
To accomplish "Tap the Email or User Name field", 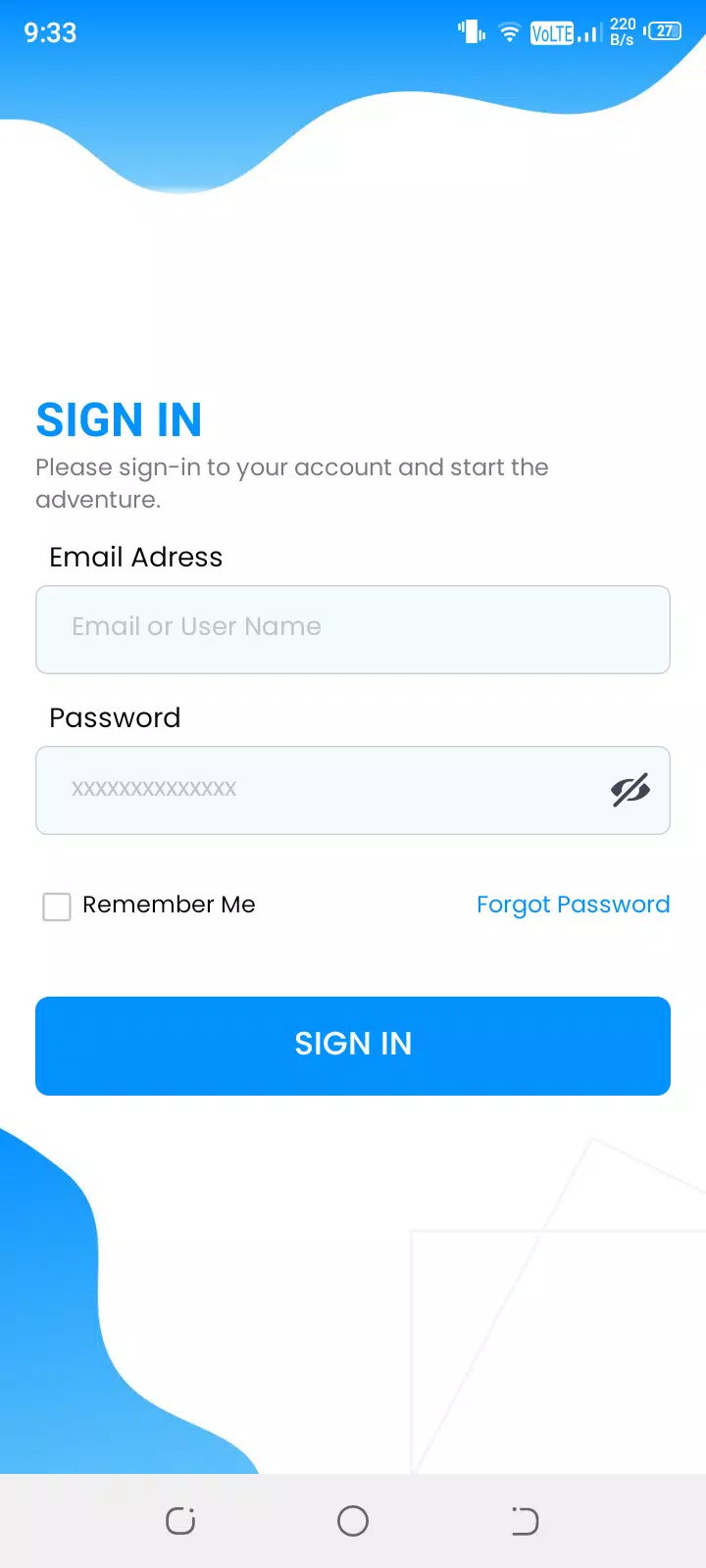I will [x=353, y=629].
